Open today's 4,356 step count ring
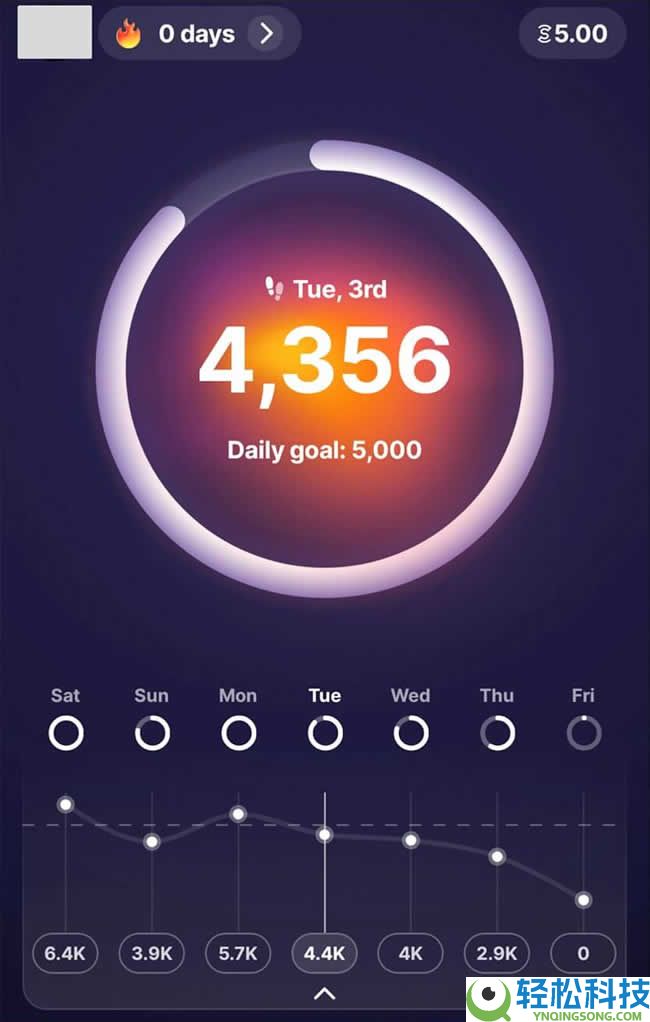Image resolution: width=650 pixels, height=1022 pixels. (324, 370)
